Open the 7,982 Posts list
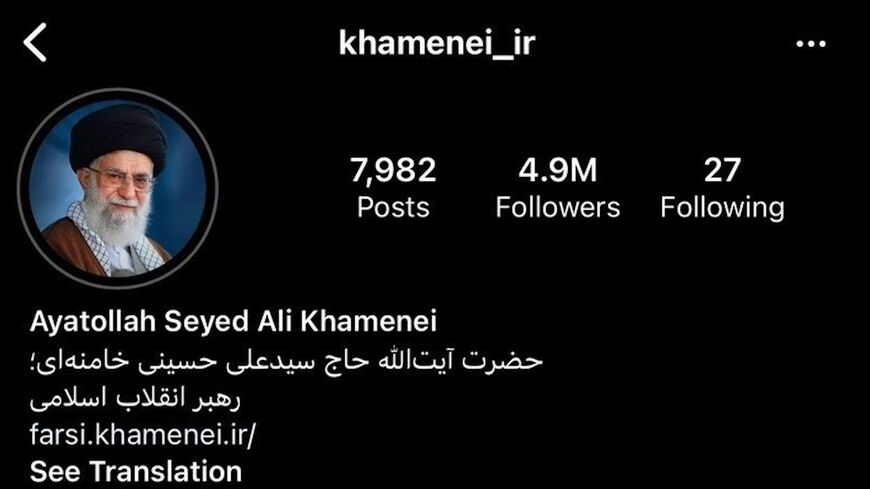 (x=393, y=187)
